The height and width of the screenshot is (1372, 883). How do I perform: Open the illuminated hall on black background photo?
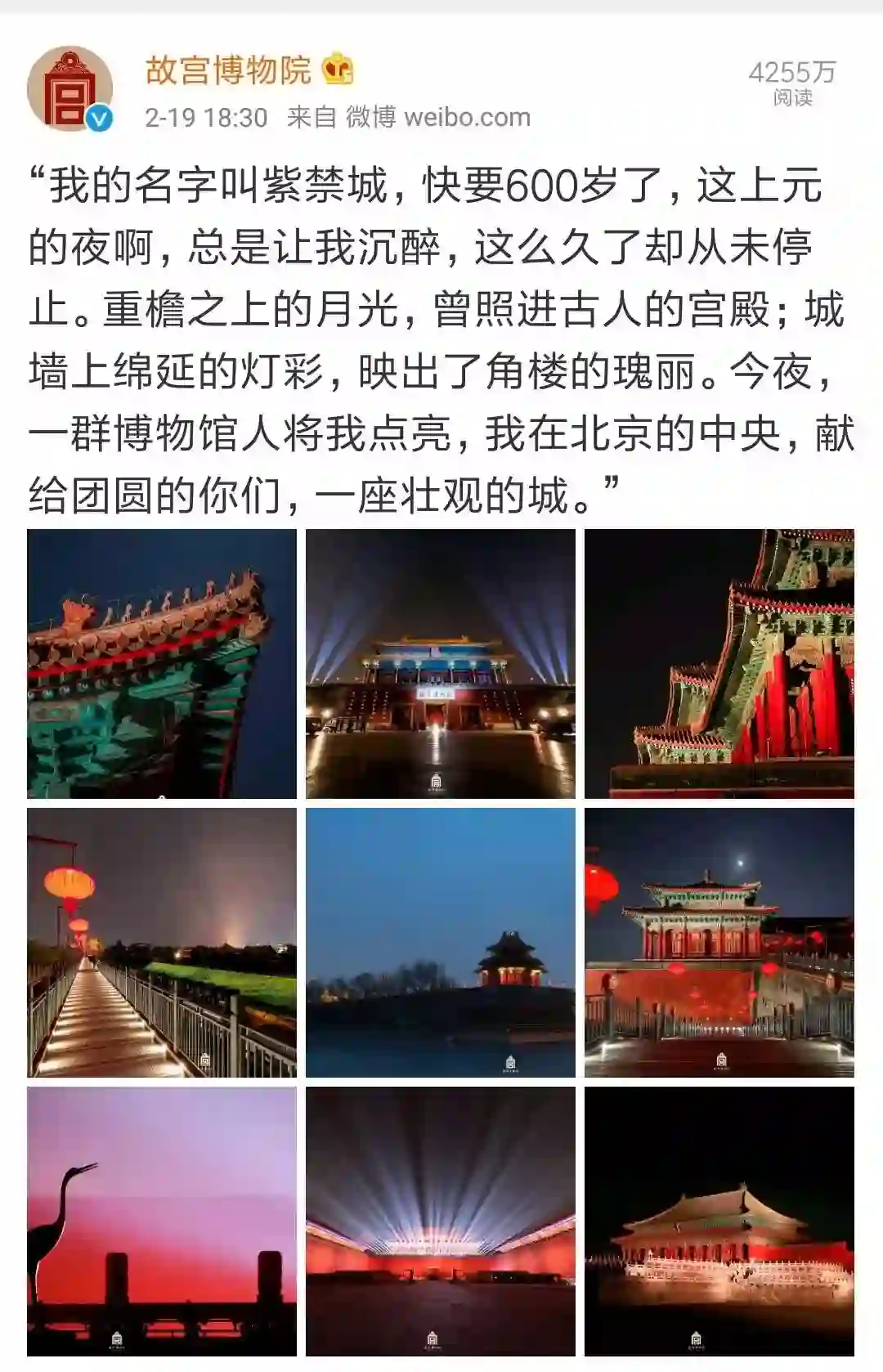719,1221
